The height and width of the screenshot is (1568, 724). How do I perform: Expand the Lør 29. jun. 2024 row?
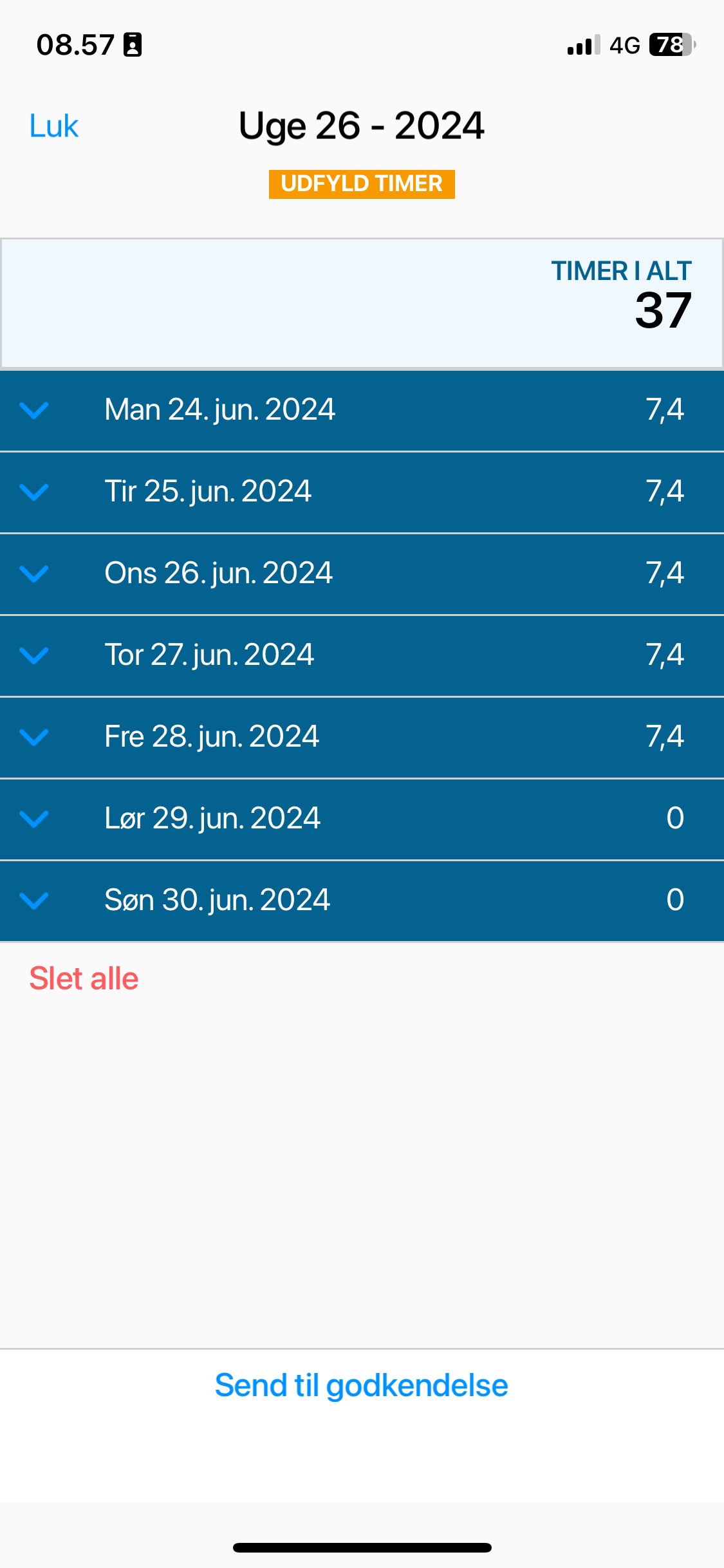[362, 819]
